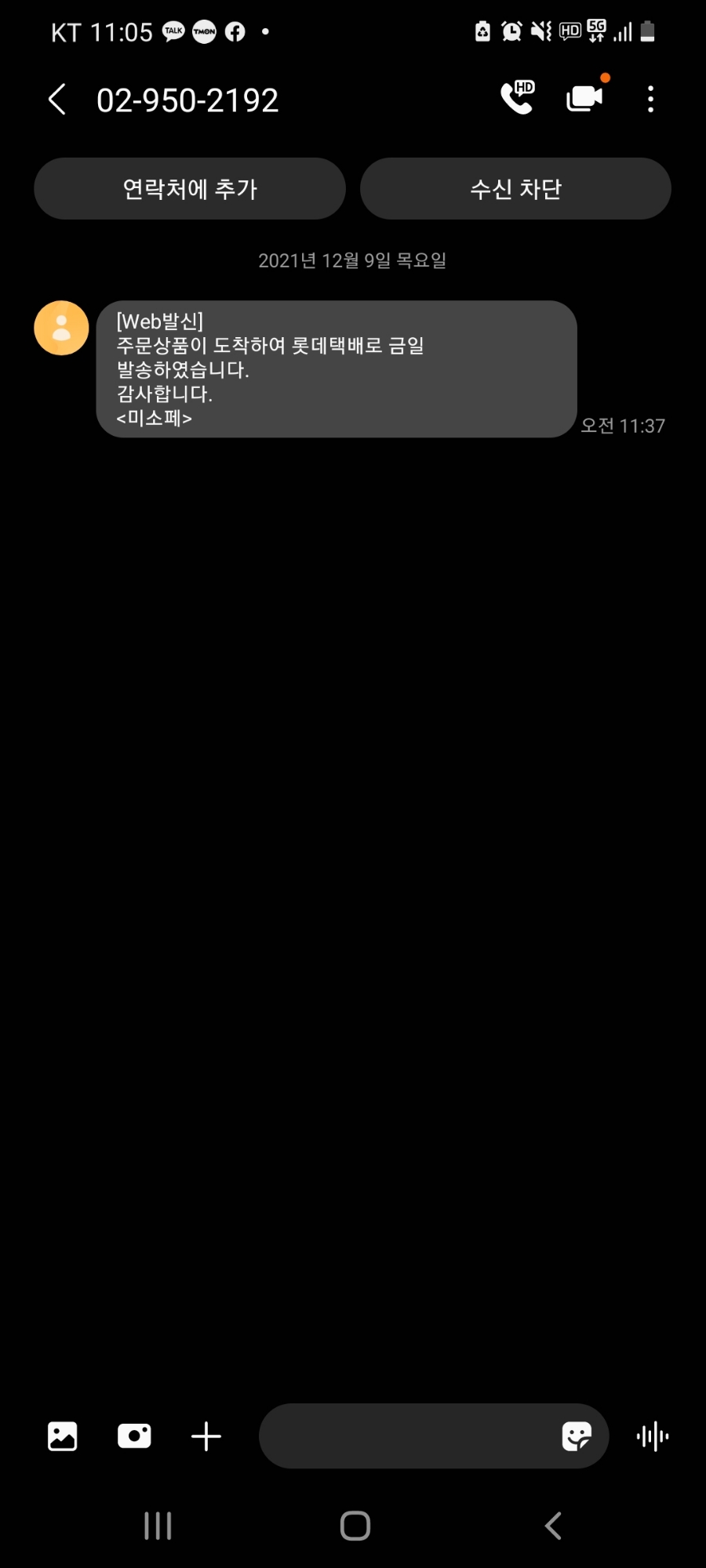Go back from the 02-950-2192 conversation

pos(57,100)
